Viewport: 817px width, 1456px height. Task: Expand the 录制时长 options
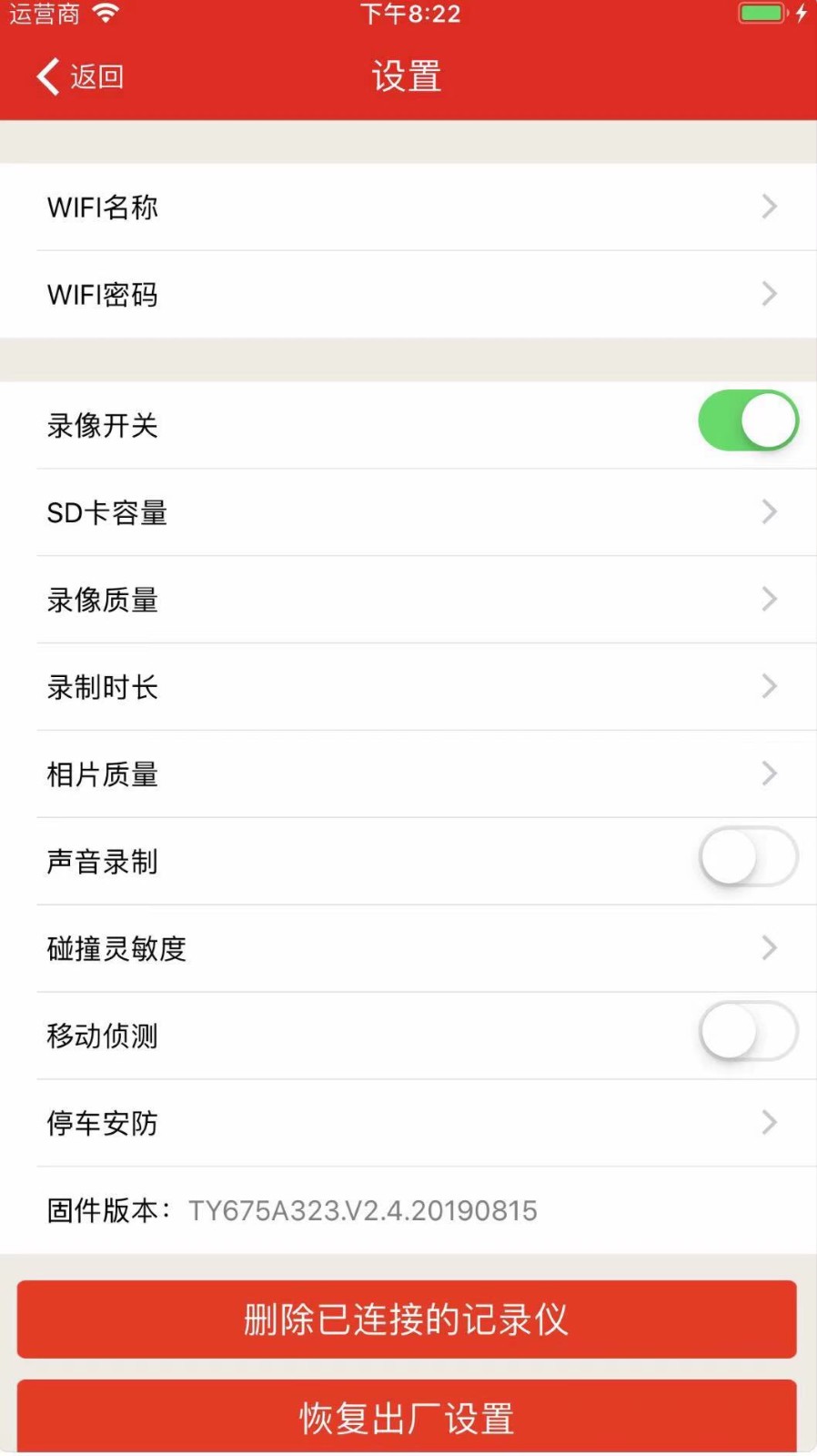[408, 687]
